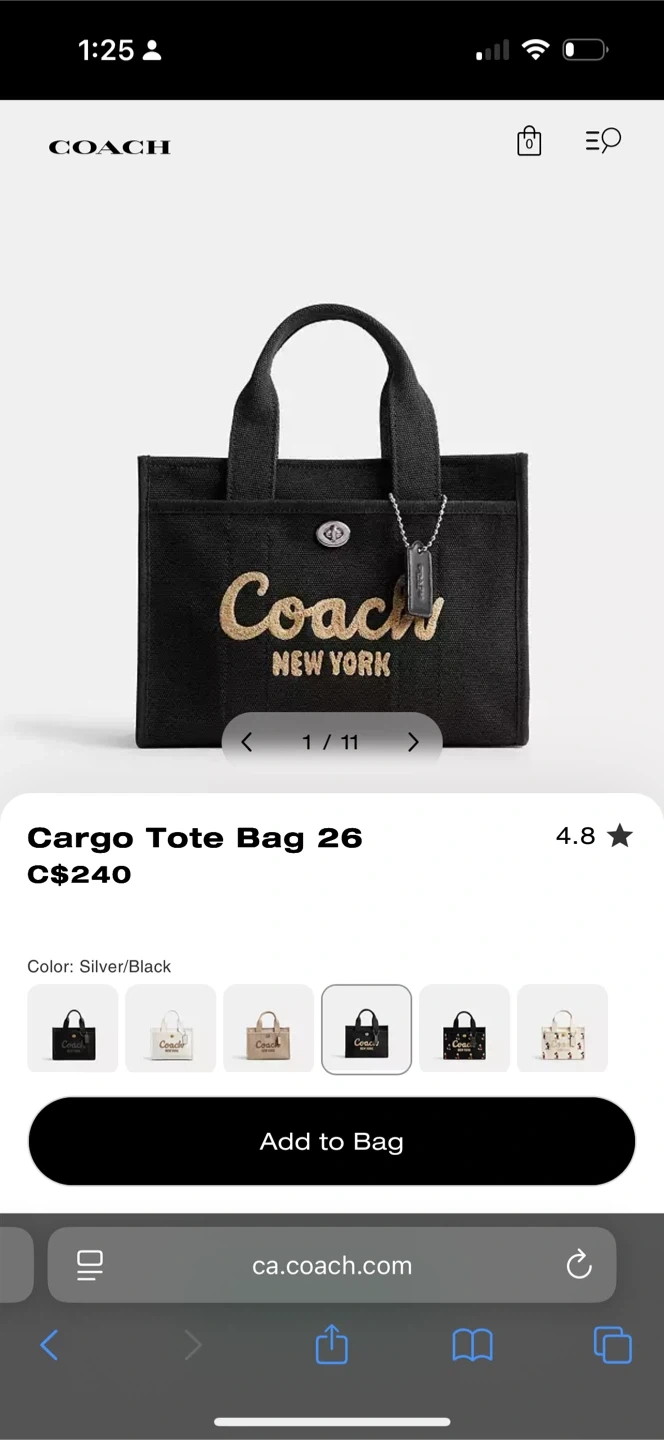The image size is (664, 1440).
Task: Select the first black color swatch
Action: 73,1029
